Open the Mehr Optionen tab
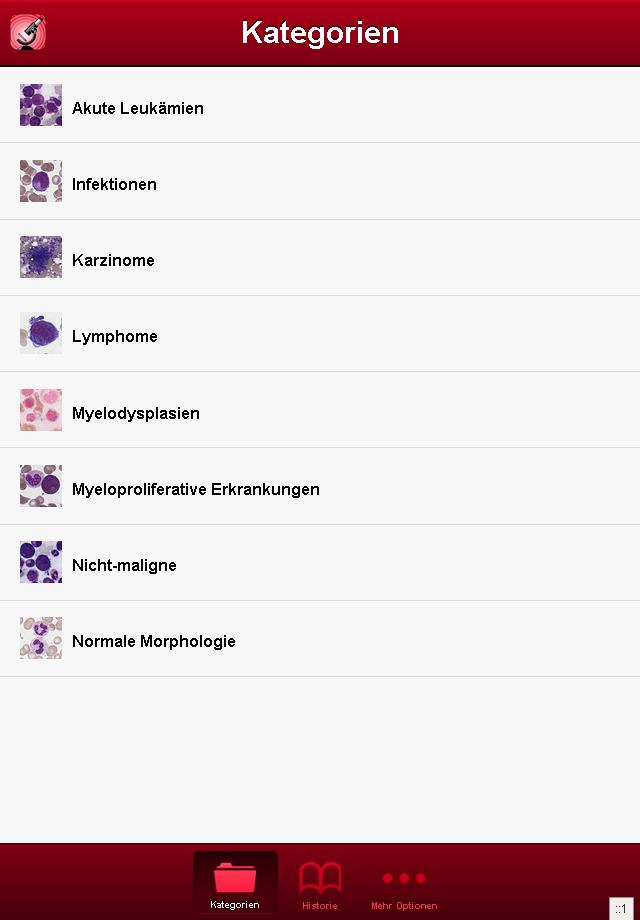Screen dimensions: 640x920 [404, 884]
